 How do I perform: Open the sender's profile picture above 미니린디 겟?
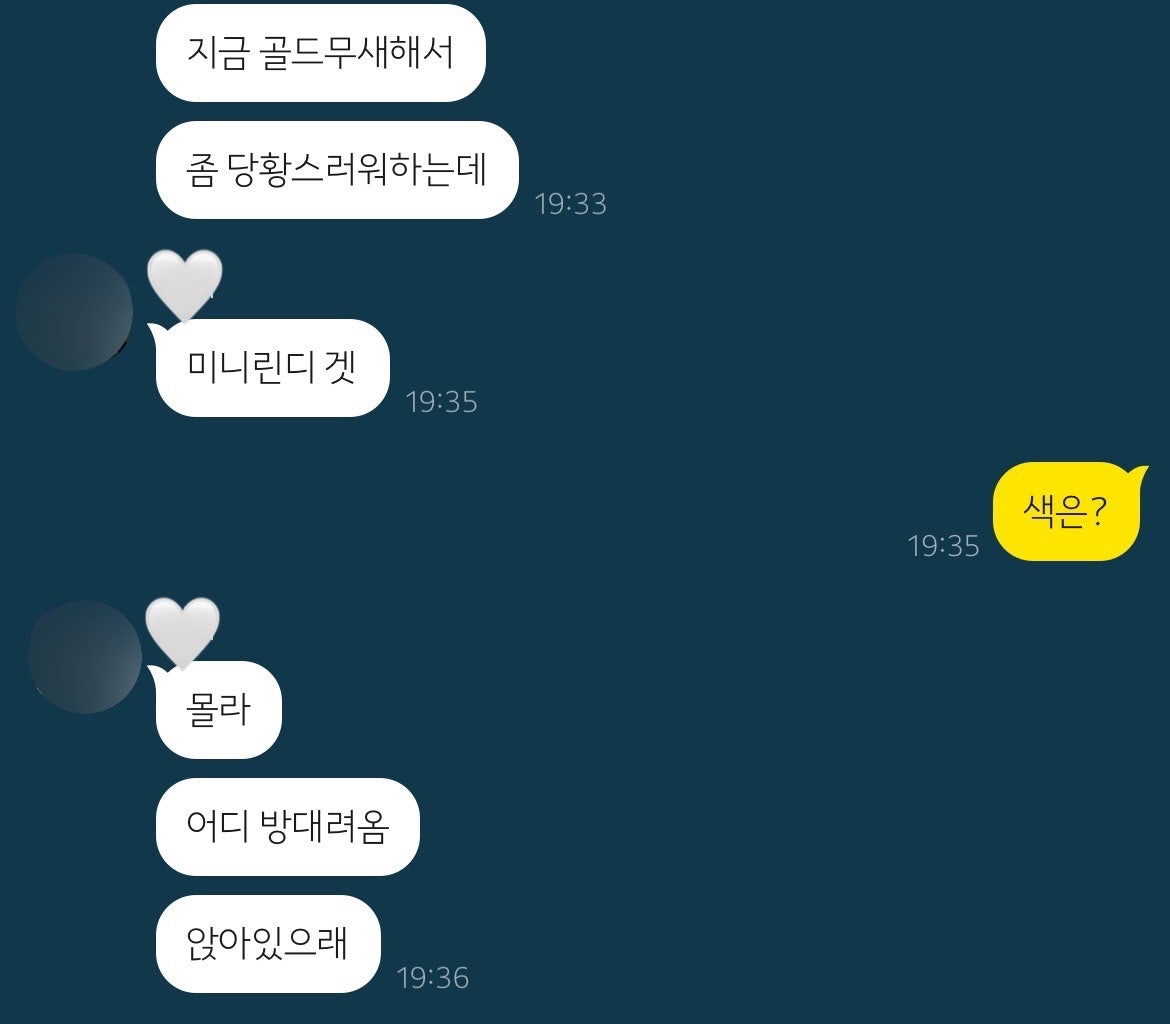(x=74, y=312)
